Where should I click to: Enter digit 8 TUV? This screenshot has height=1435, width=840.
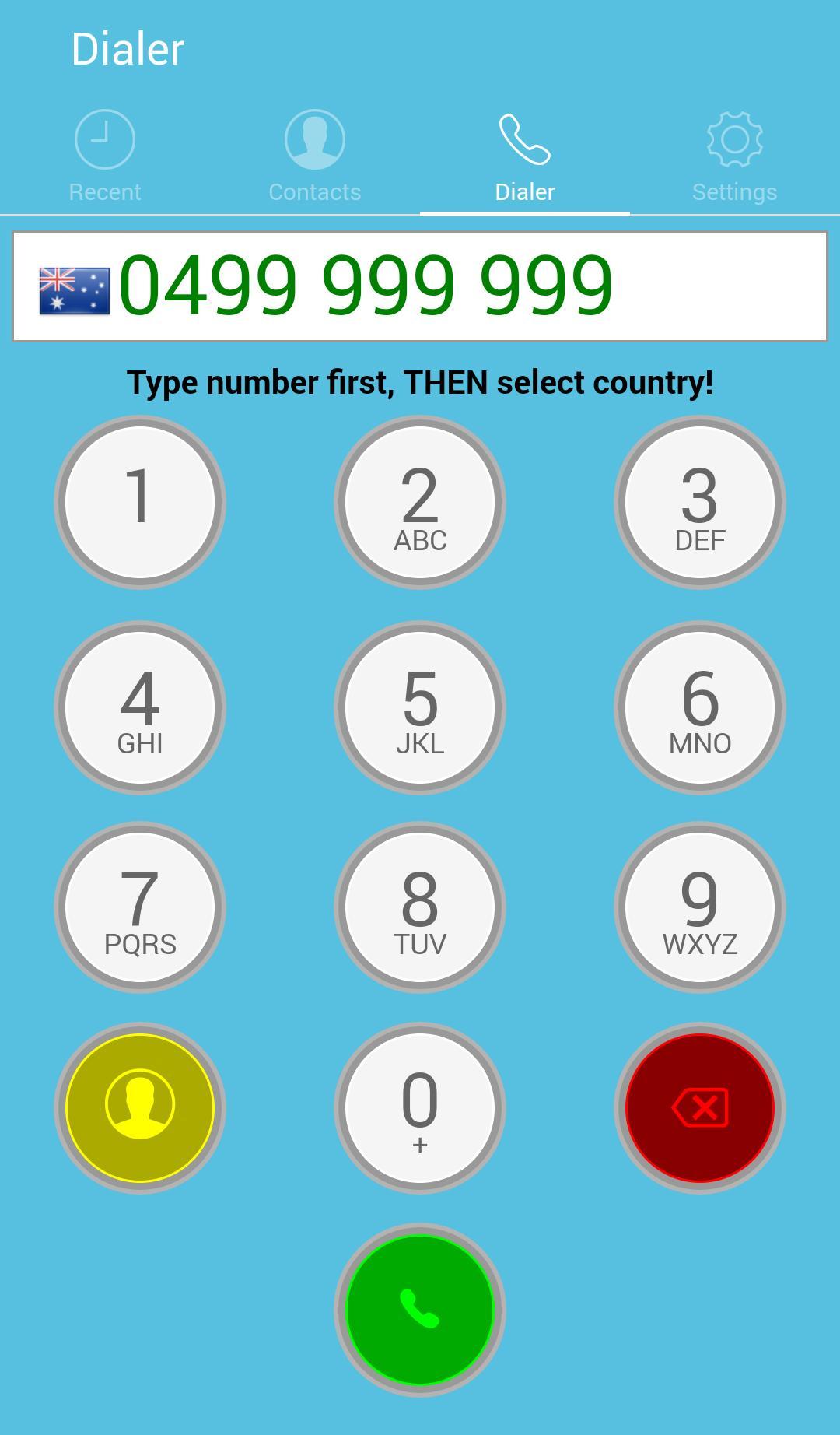coord(420,907)
